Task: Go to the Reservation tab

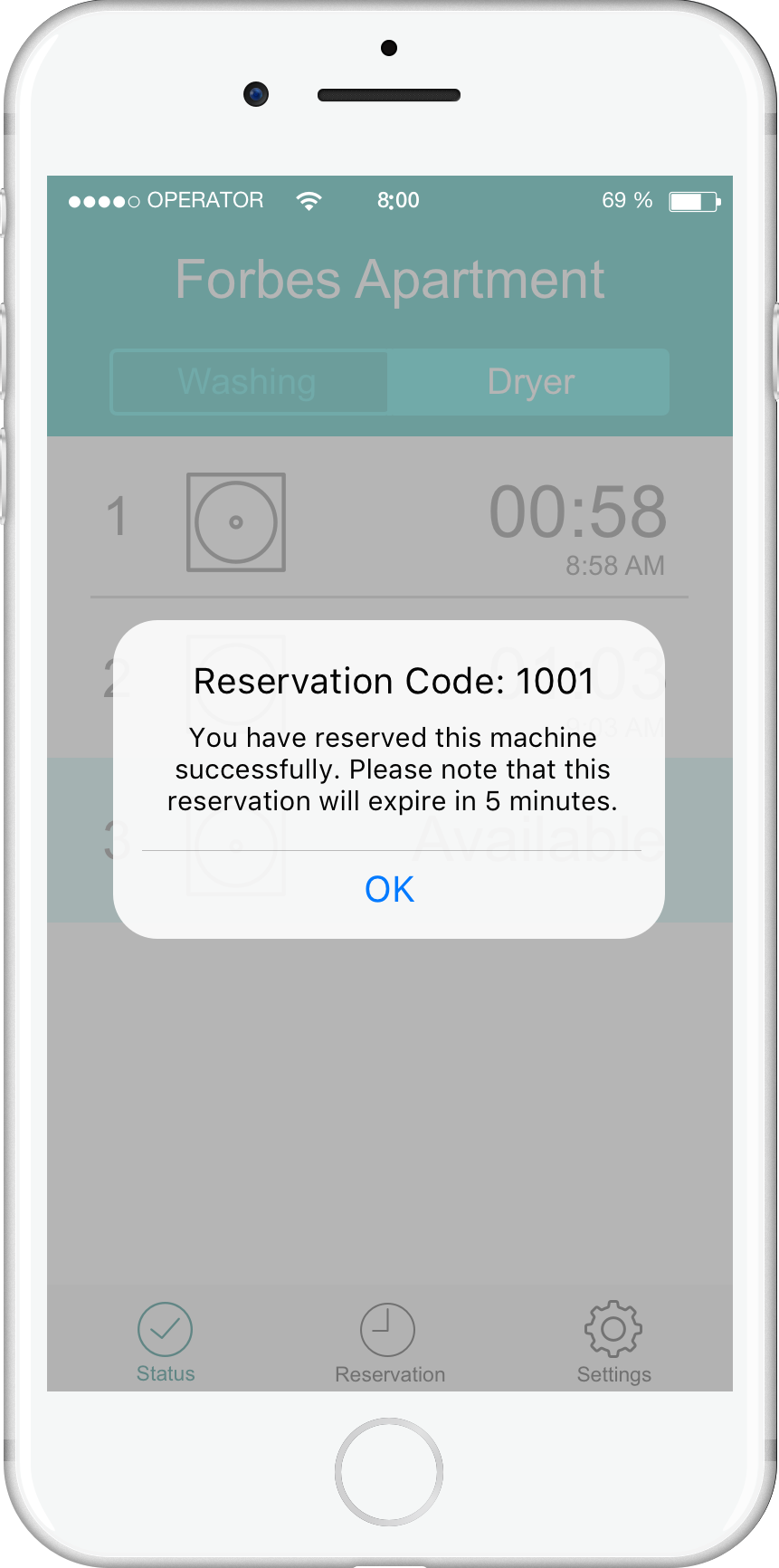Action: click(389, 1343)
